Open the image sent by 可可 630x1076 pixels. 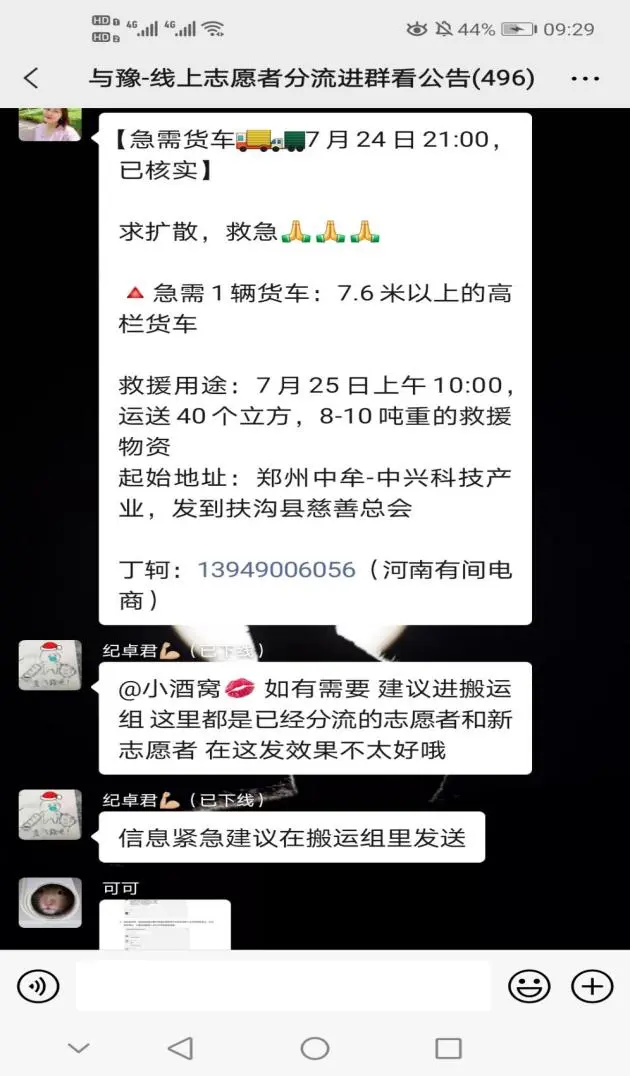tap(165, 924)
